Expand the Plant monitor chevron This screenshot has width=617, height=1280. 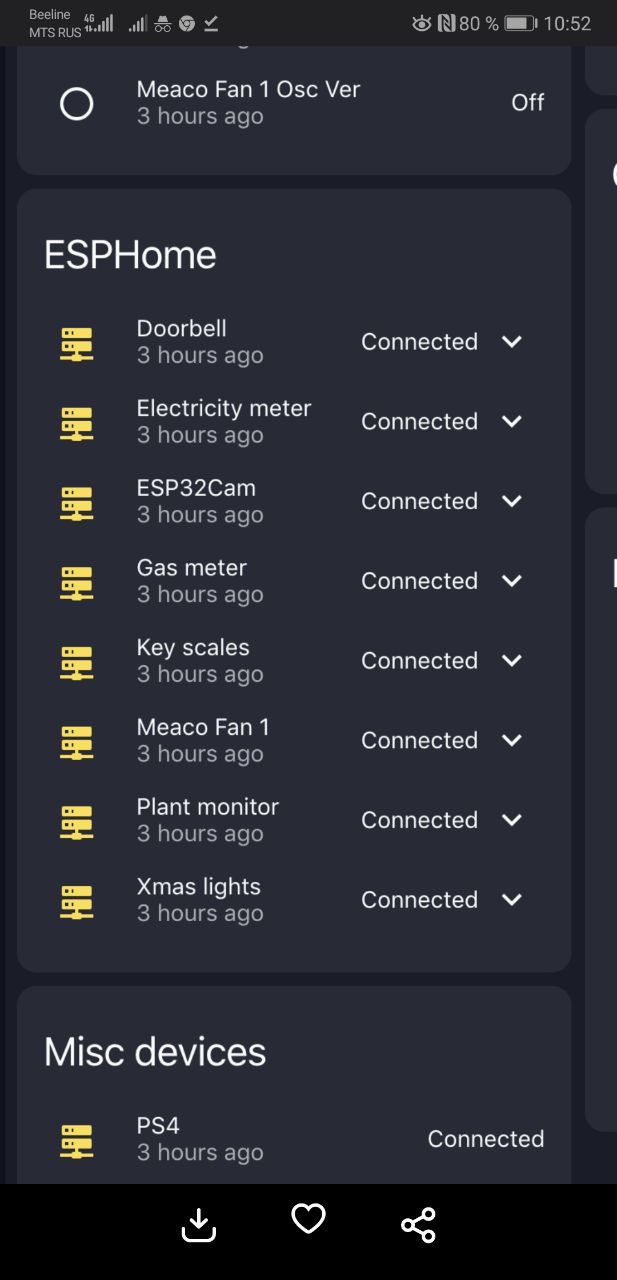coord(512,820)
